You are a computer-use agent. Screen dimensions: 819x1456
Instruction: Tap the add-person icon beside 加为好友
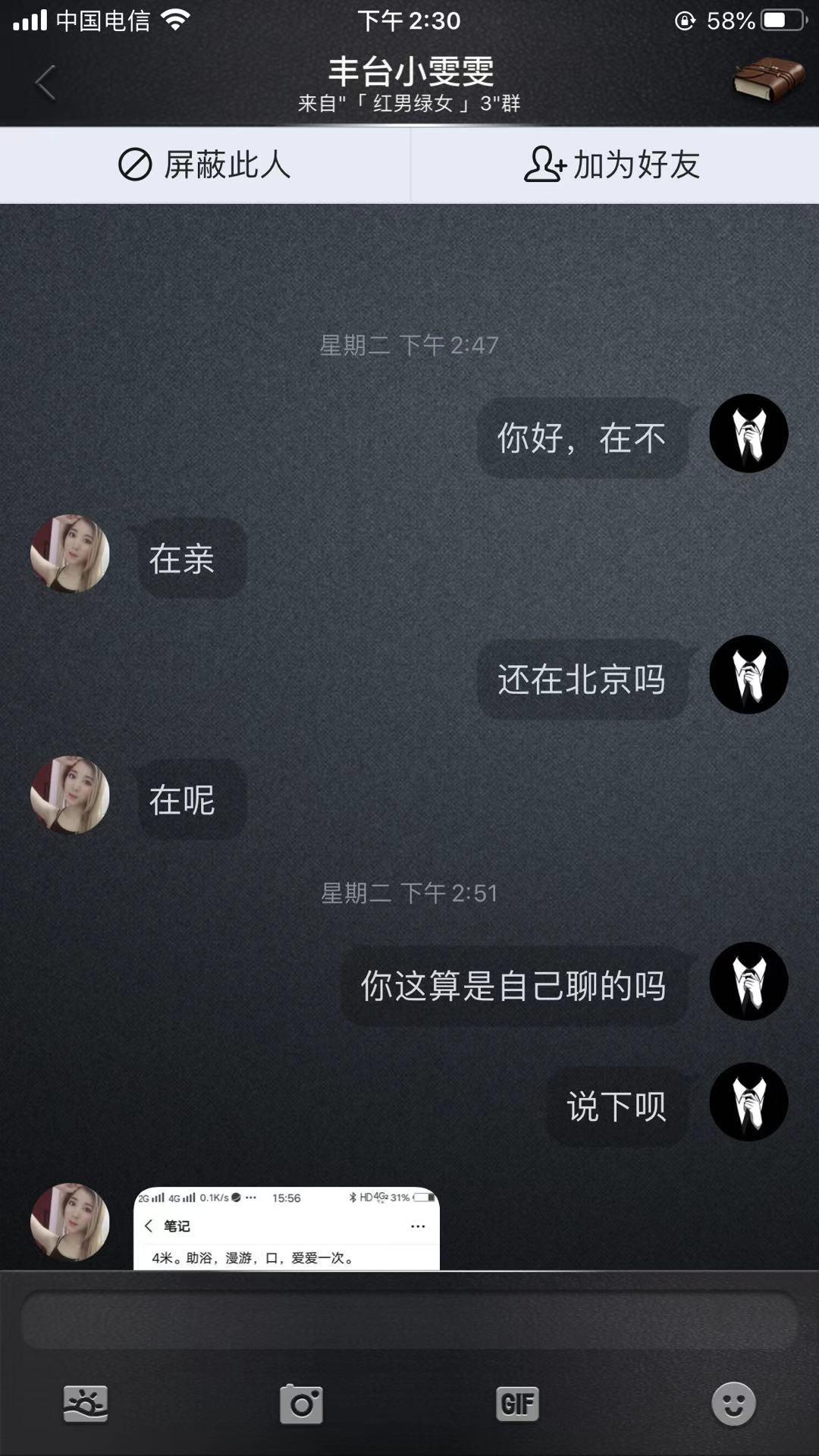pyautogui.click(x=543, y=165)
